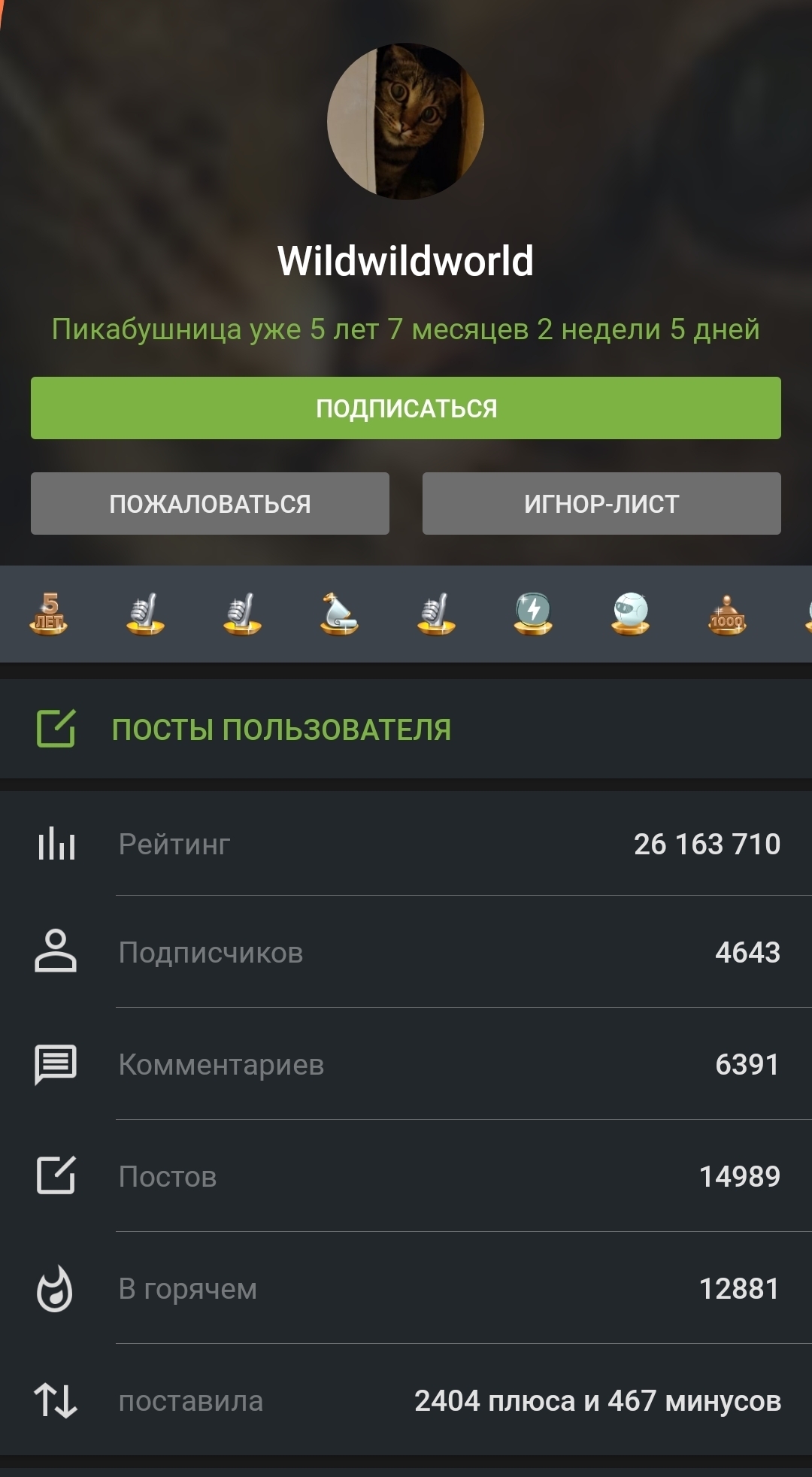Tap the 5 лет award badge
The width and height of the screenshot is (812, 1477).
(49, 614)
